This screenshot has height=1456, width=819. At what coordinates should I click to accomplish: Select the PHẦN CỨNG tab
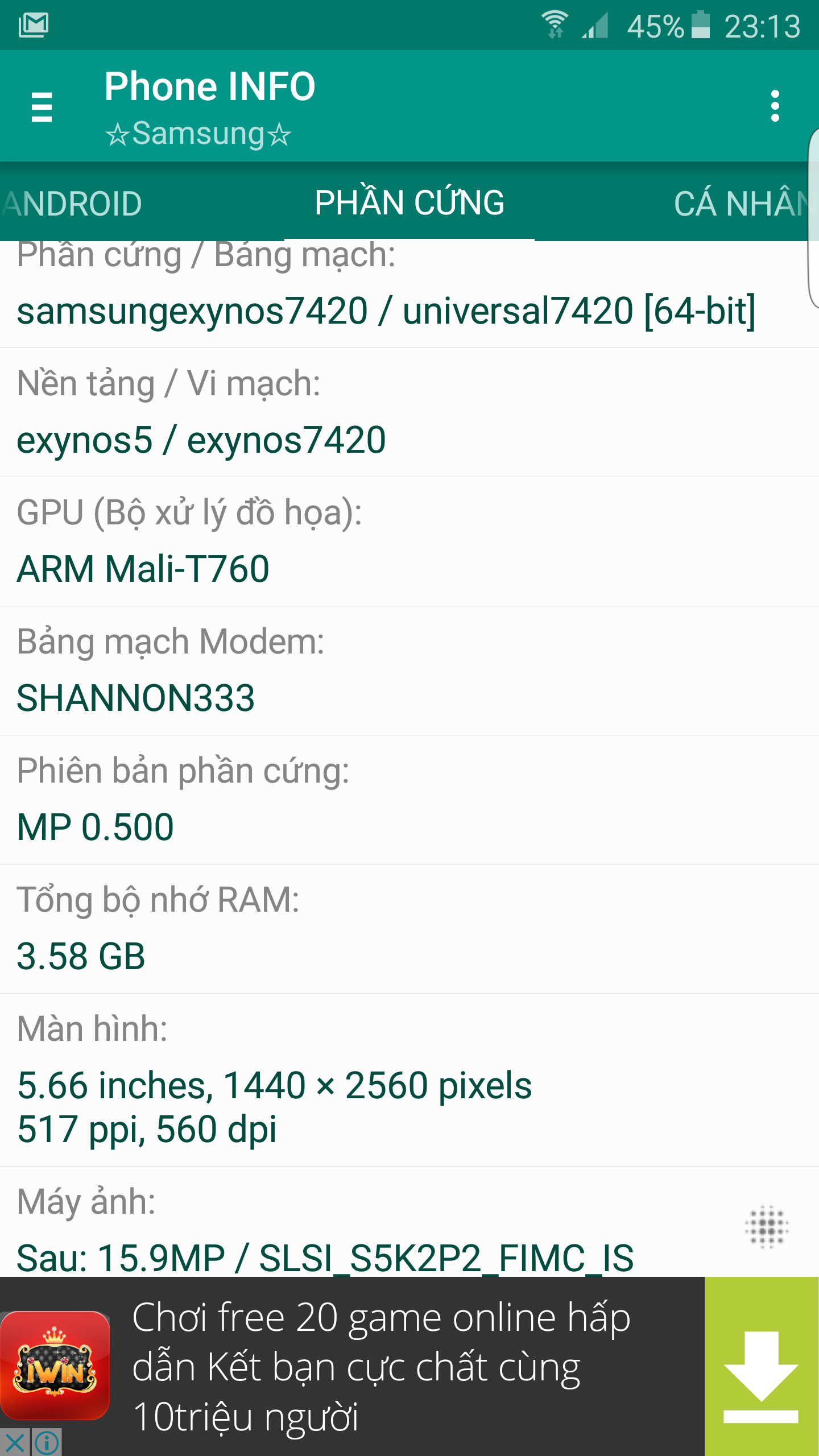[x=409, y=203]
